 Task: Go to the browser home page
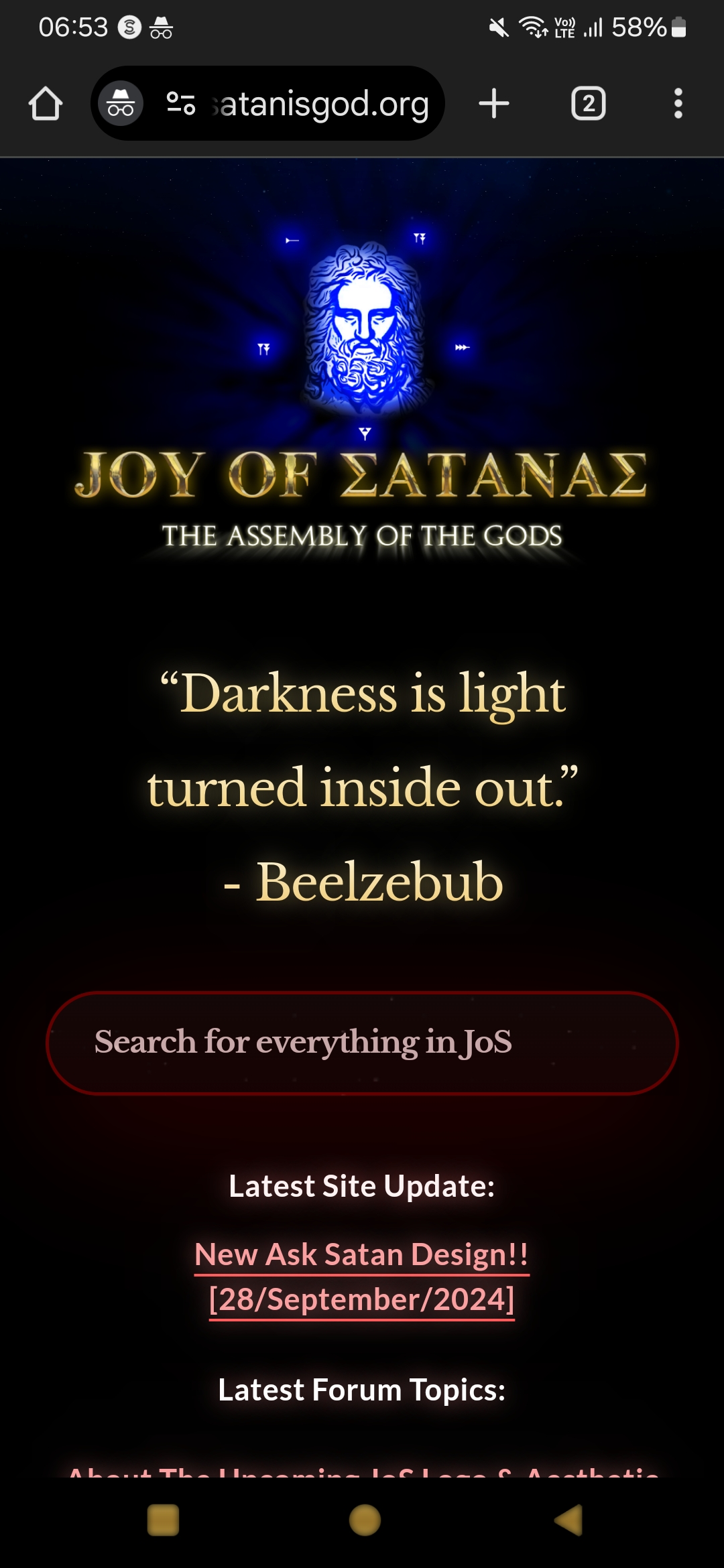click(x=46, y=104)
